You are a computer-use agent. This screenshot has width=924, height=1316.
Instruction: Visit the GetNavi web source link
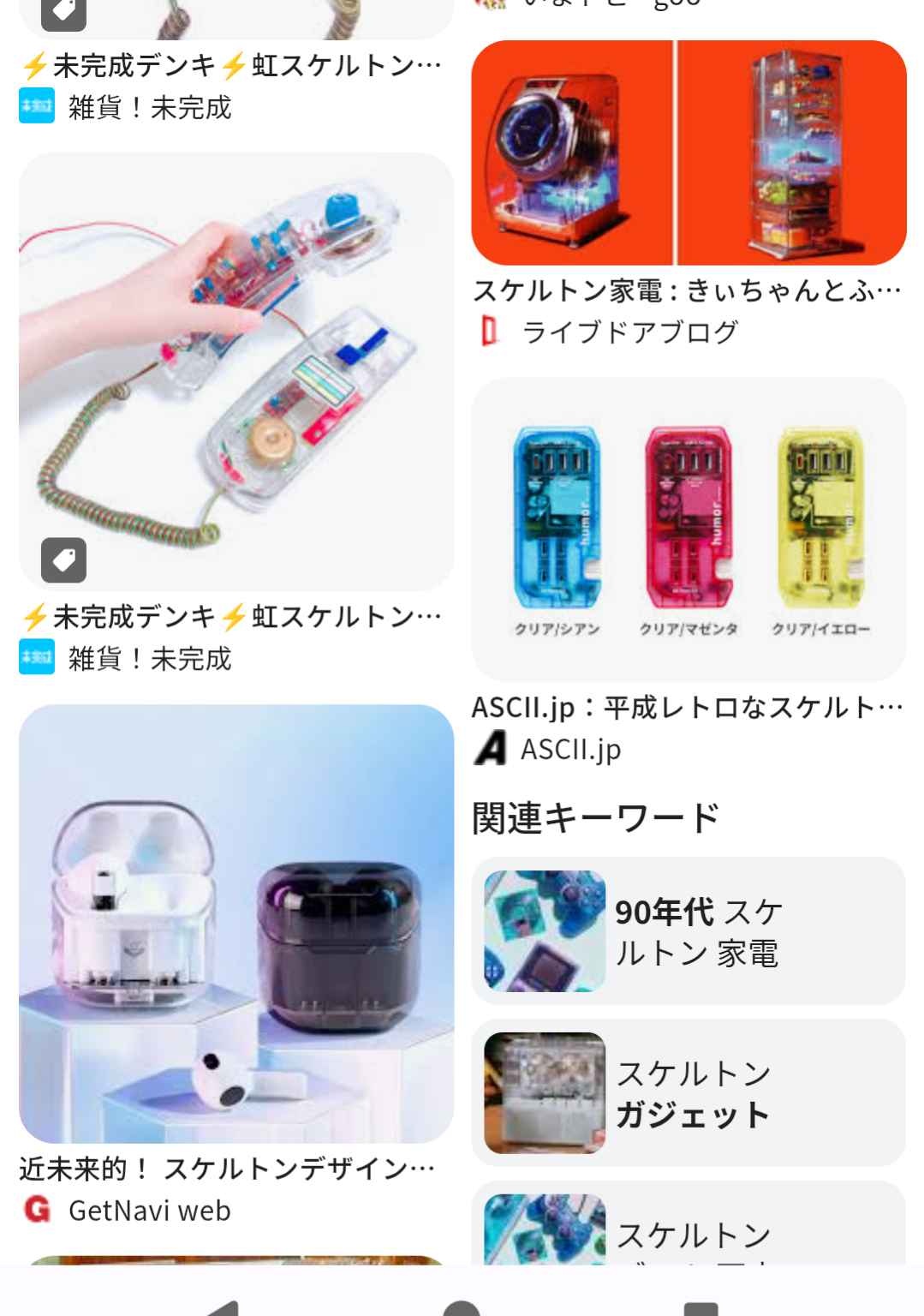click(x=149, y=1211)
